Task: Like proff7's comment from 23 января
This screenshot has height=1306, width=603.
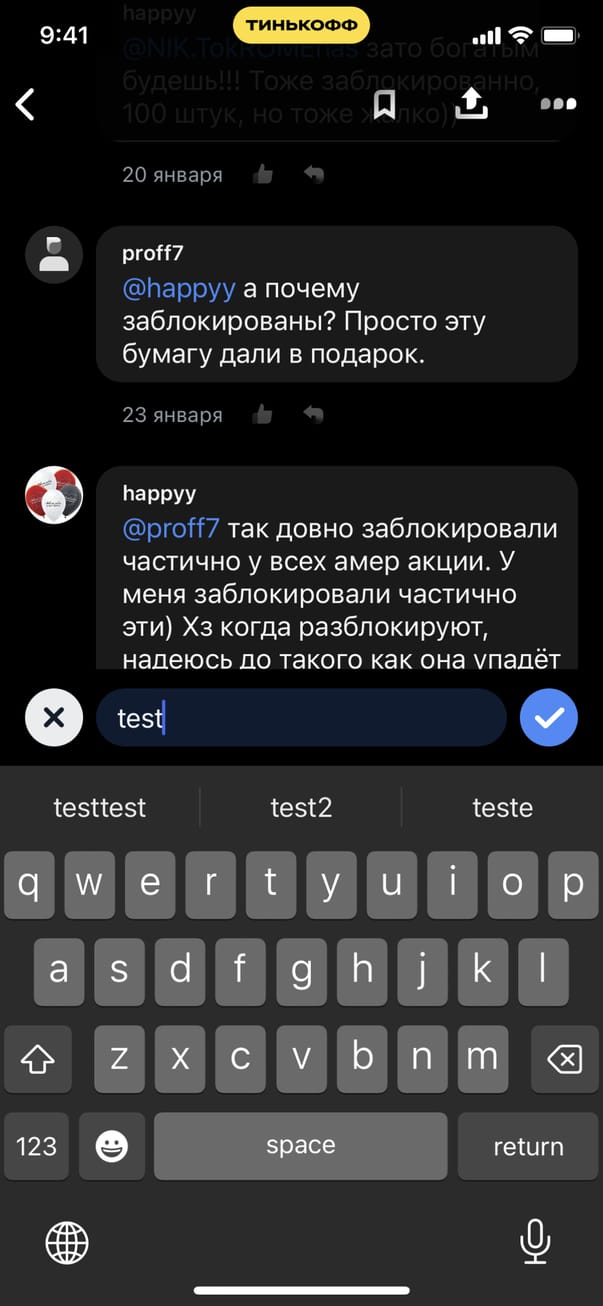Action: [263, 414]
